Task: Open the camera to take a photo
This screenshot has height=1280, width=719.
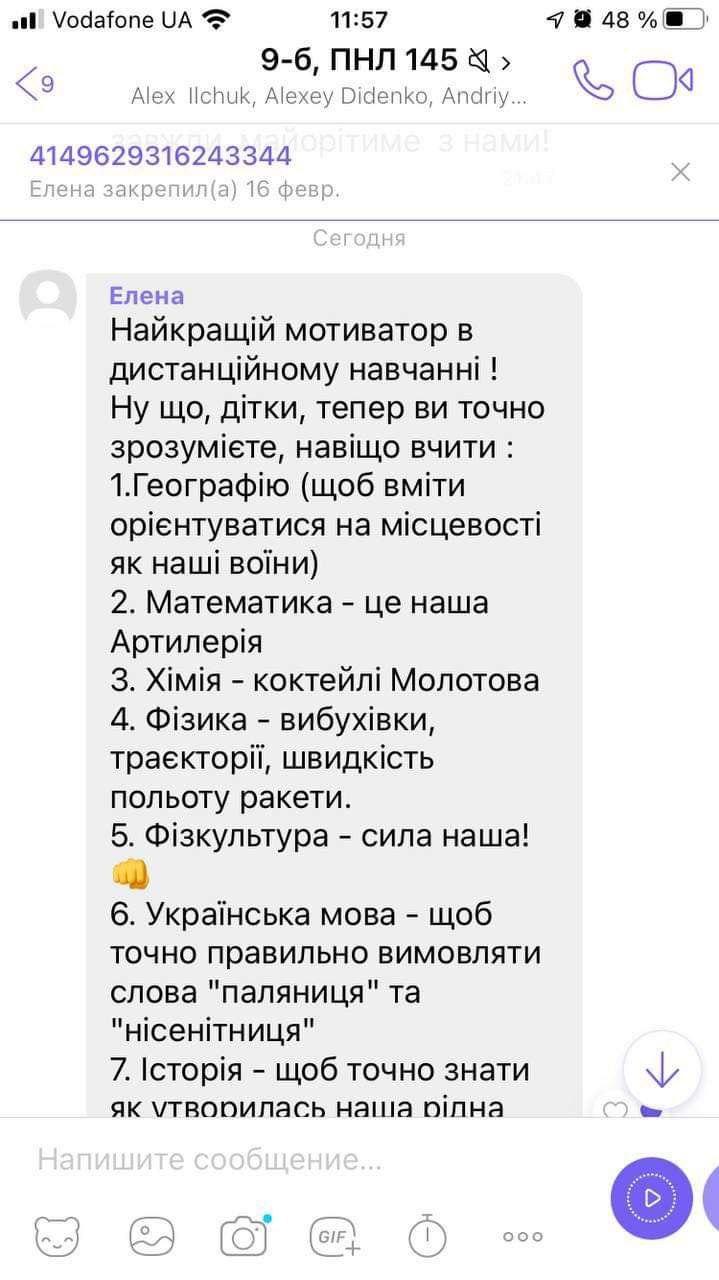Action: 243,1236
